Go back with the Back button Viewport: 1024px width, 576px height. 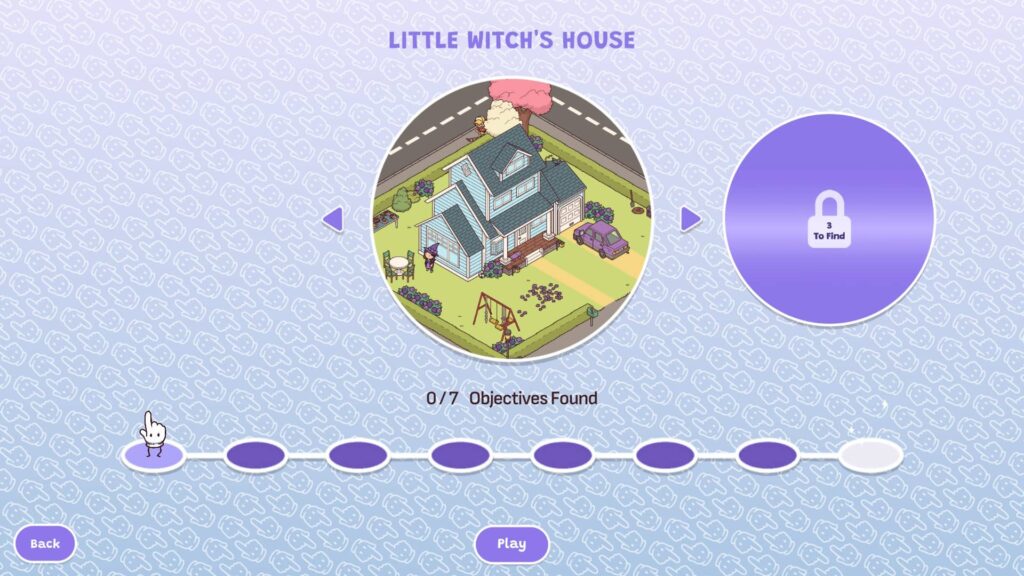coord(45,544)
